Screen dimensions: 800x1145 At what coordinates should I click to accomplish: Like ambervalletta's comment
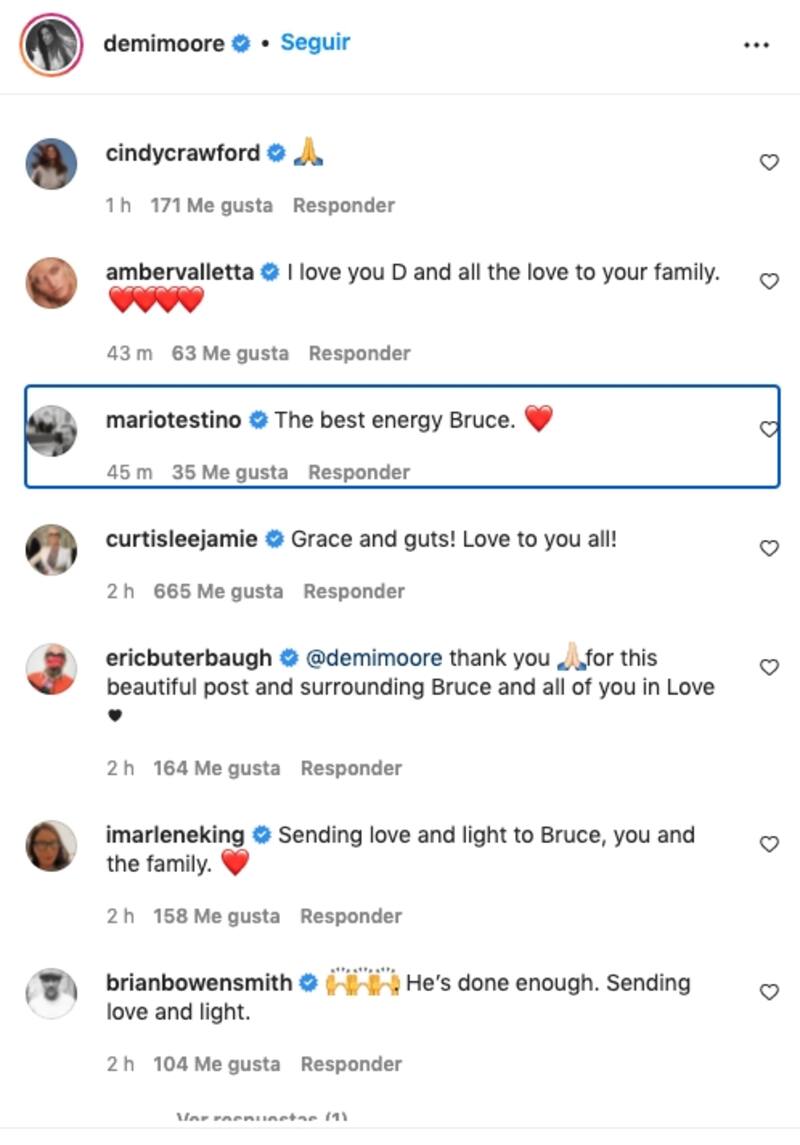point(769,282)
